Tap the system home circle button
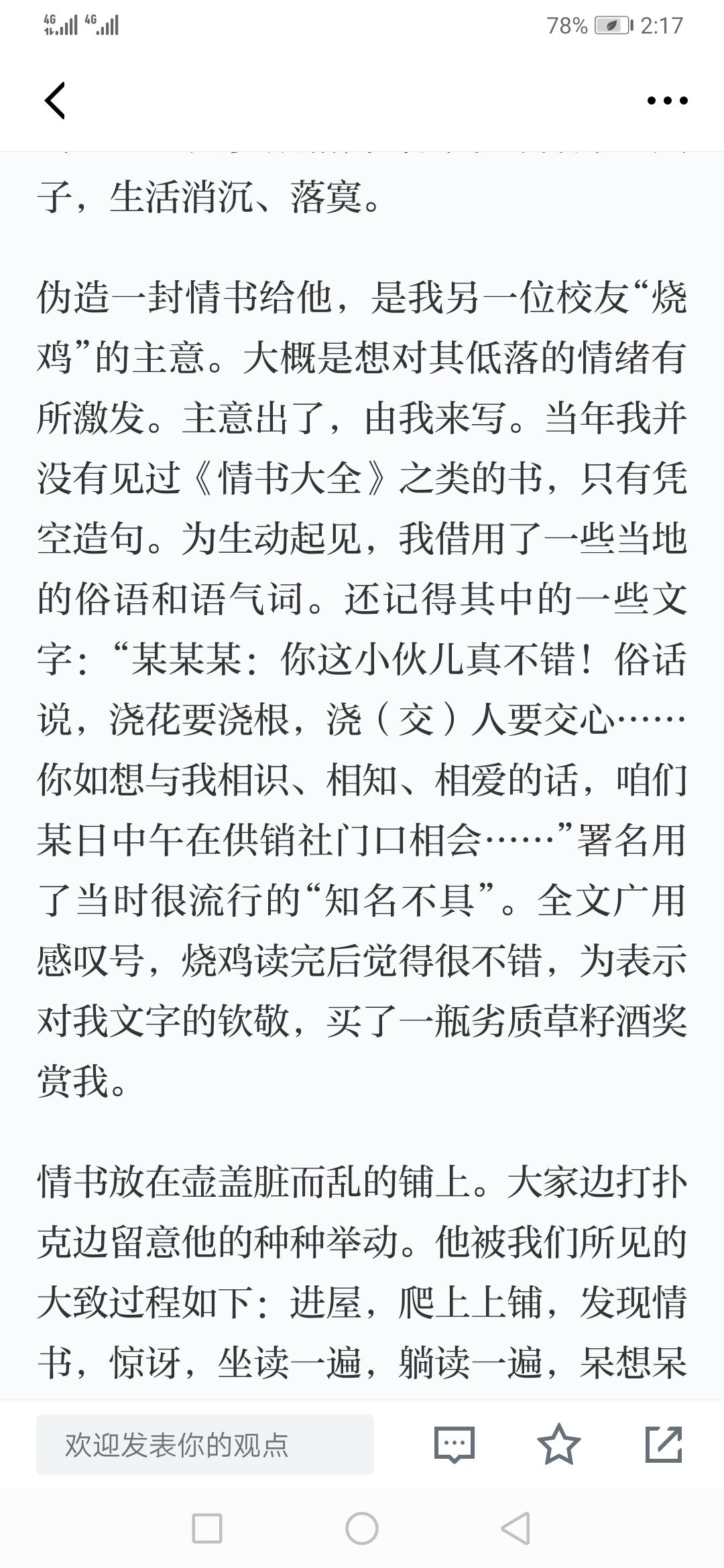The image size is (724, 1568). click(x=362, y=1529)
